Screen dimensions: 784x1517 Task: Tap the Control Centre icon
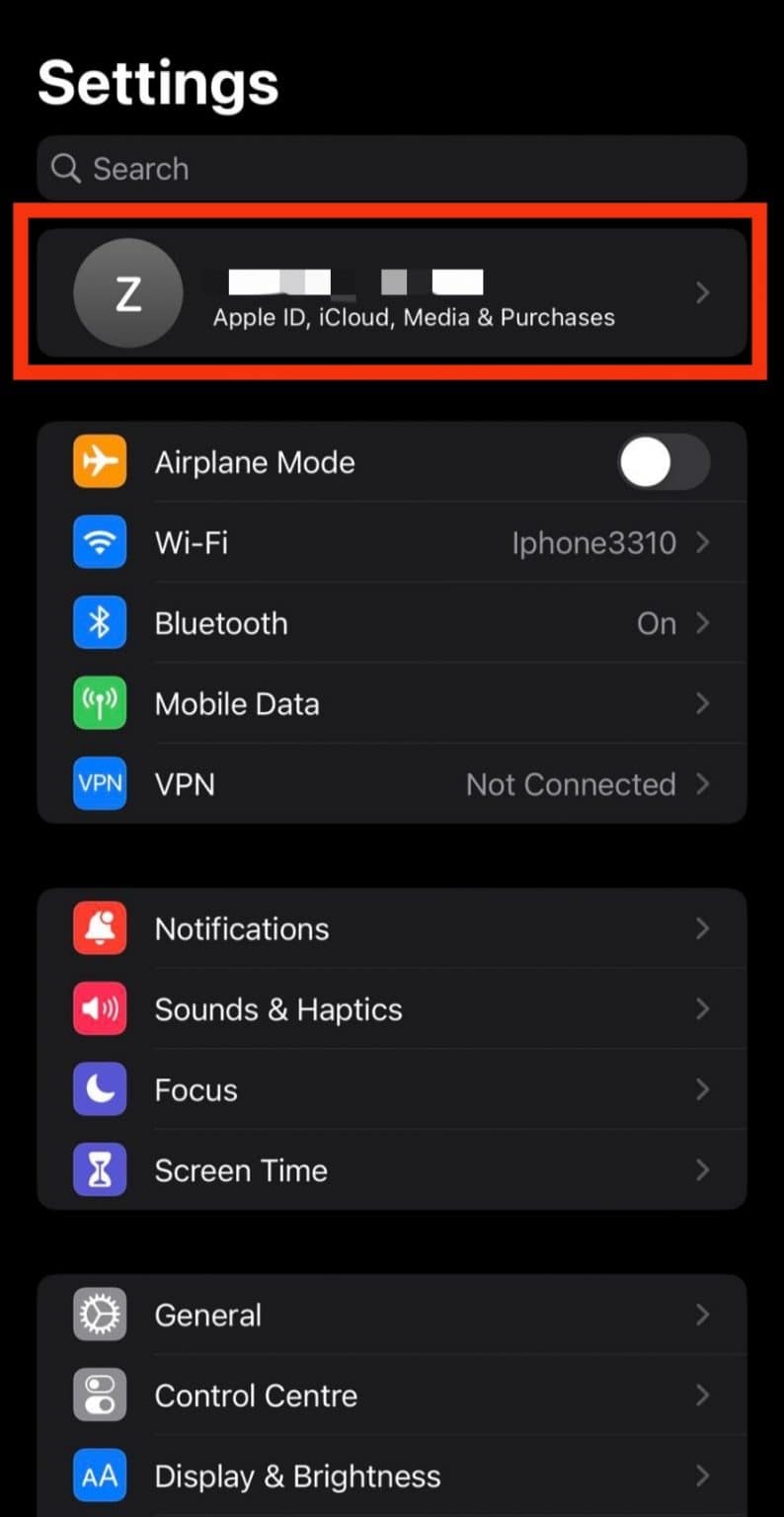99,1395
